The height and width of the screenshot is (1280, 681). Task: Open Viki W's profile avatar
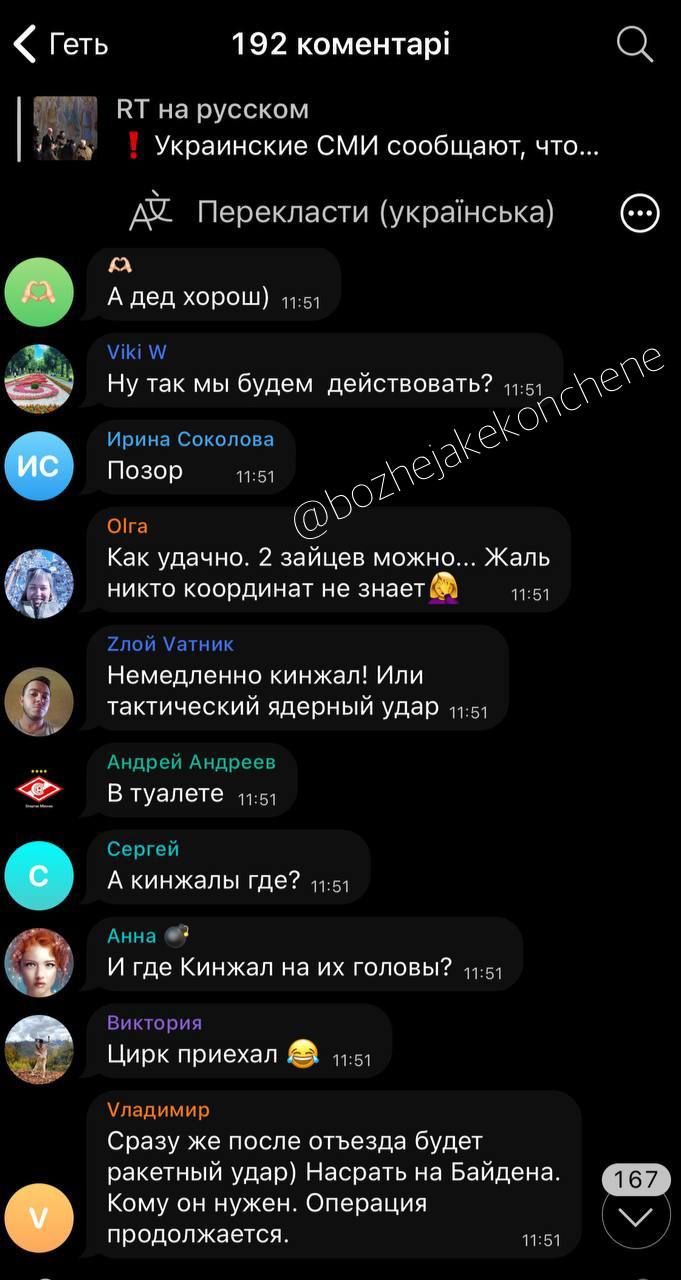point(39,379)
